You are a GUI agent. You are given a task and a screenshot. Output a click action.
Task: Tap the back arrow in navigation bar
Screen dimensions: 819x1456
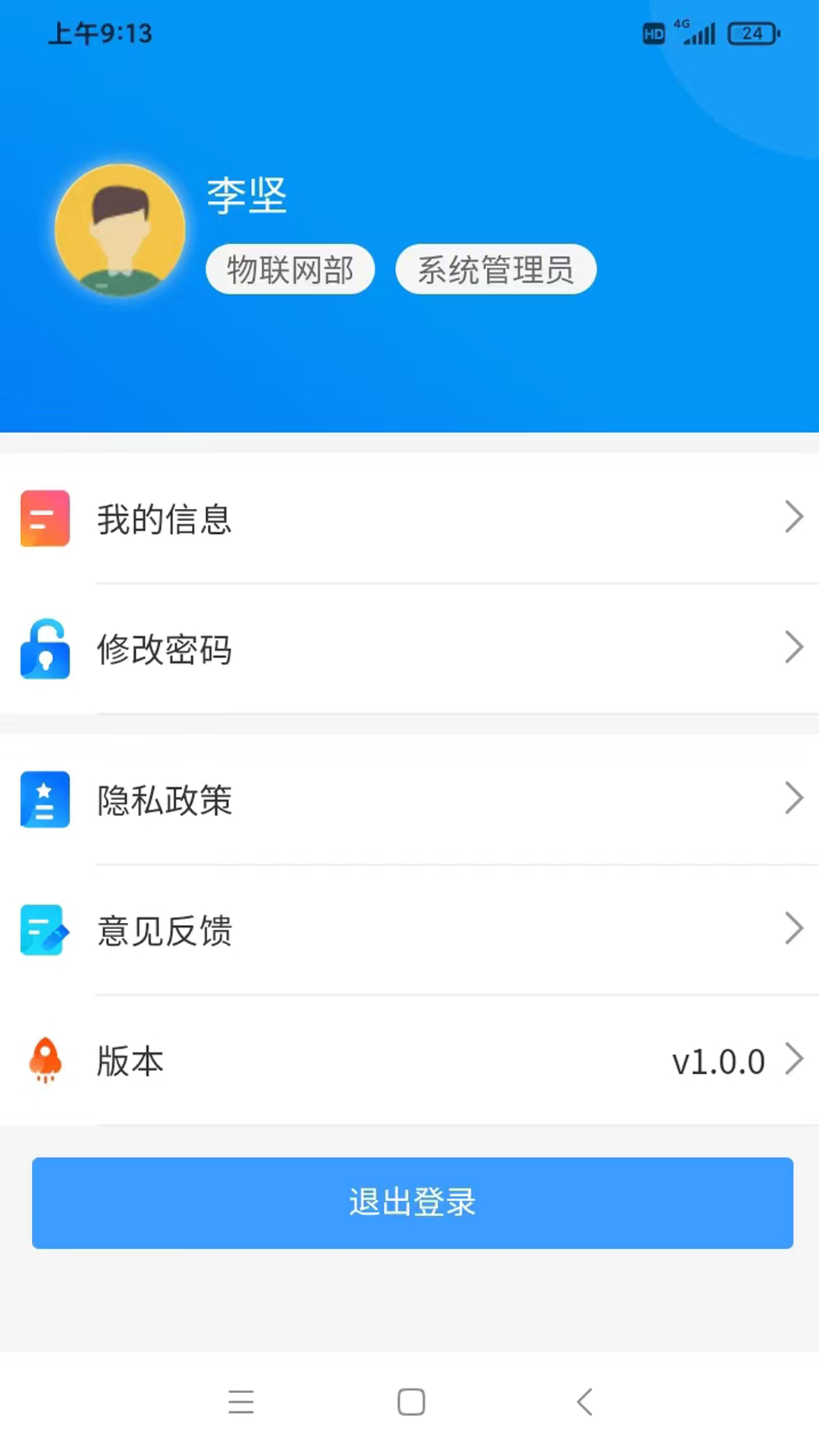[x=585, y=1402]
